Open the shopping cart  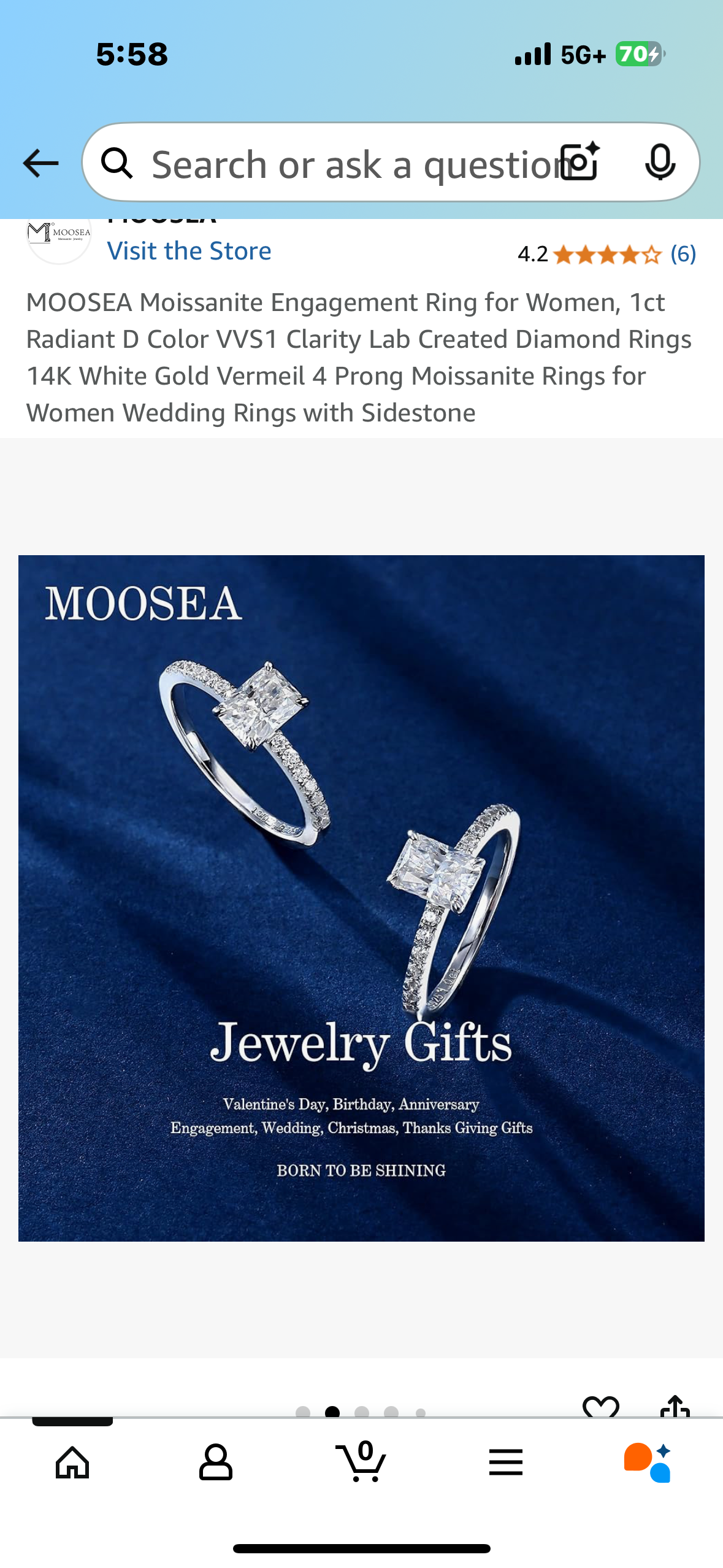click(361, 1462)
